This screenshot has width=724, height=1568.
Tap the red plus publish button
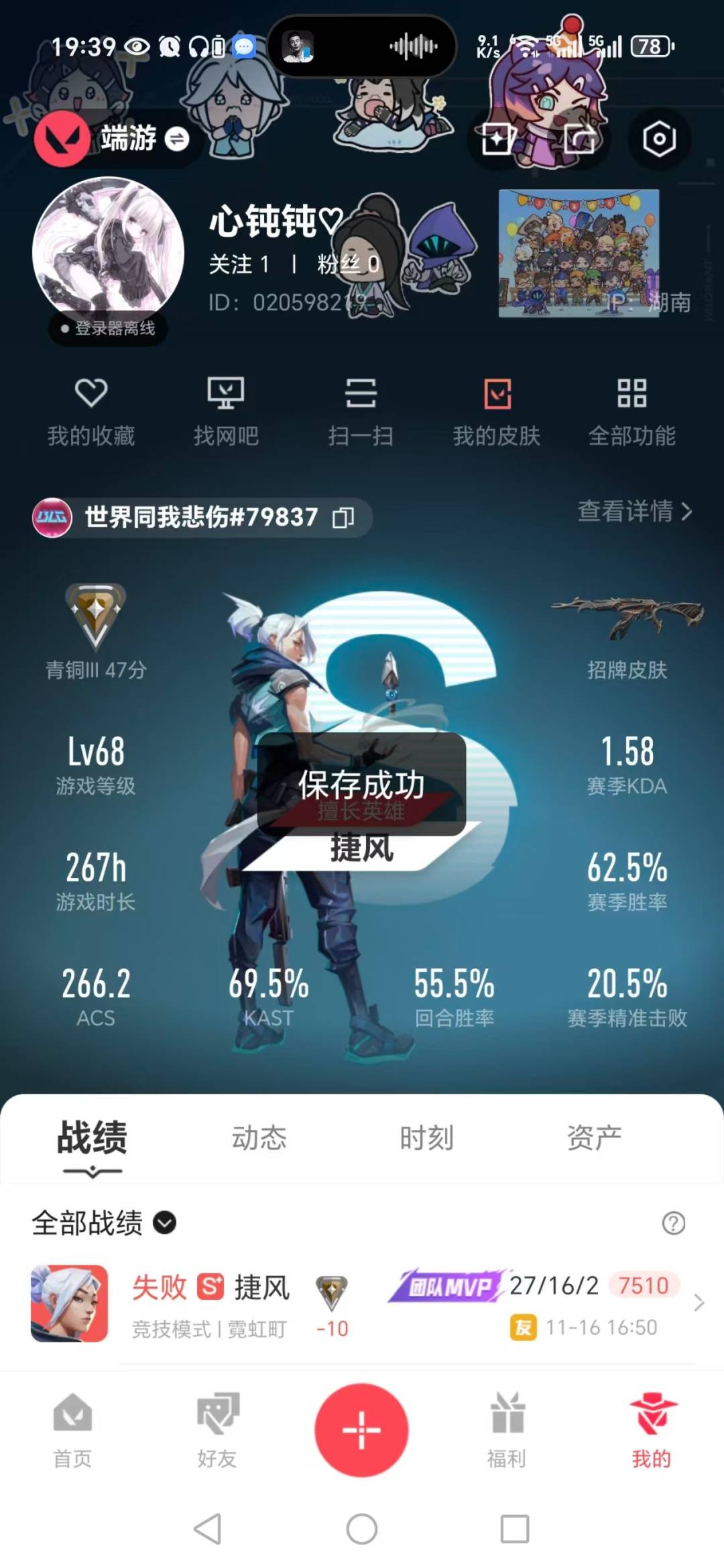[362, 1429]
